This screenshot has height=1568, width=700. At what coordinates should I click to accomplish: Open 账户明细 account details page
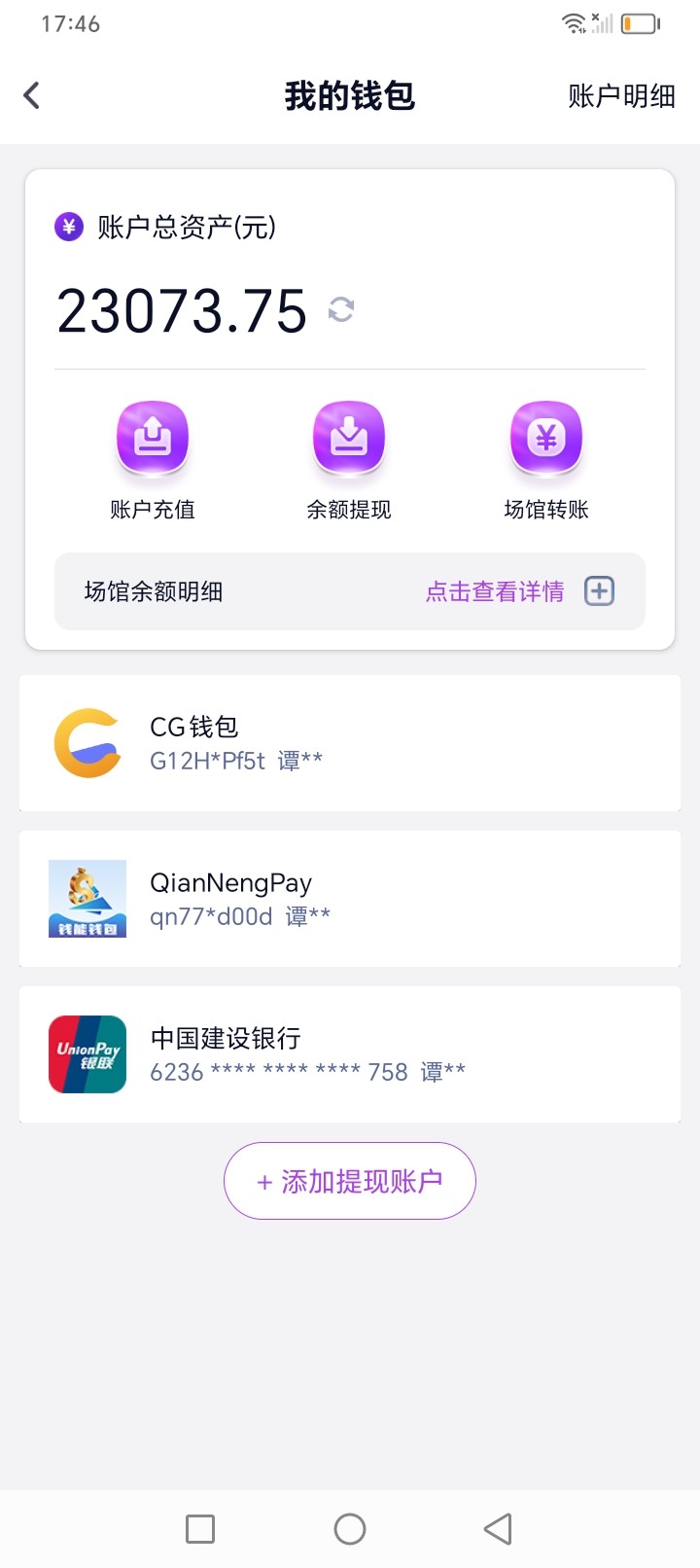click(x=622, y=94)
